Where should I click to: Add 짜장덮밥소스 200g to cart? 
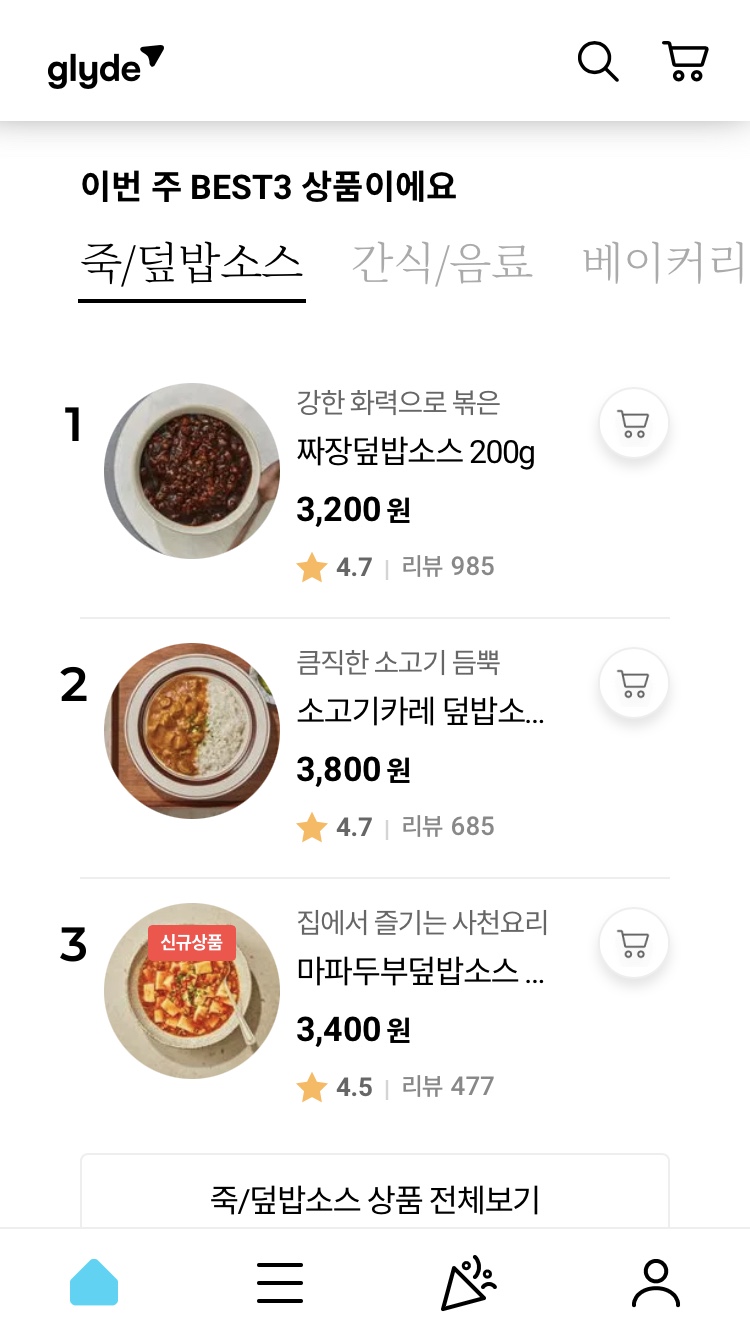[633, 424]
